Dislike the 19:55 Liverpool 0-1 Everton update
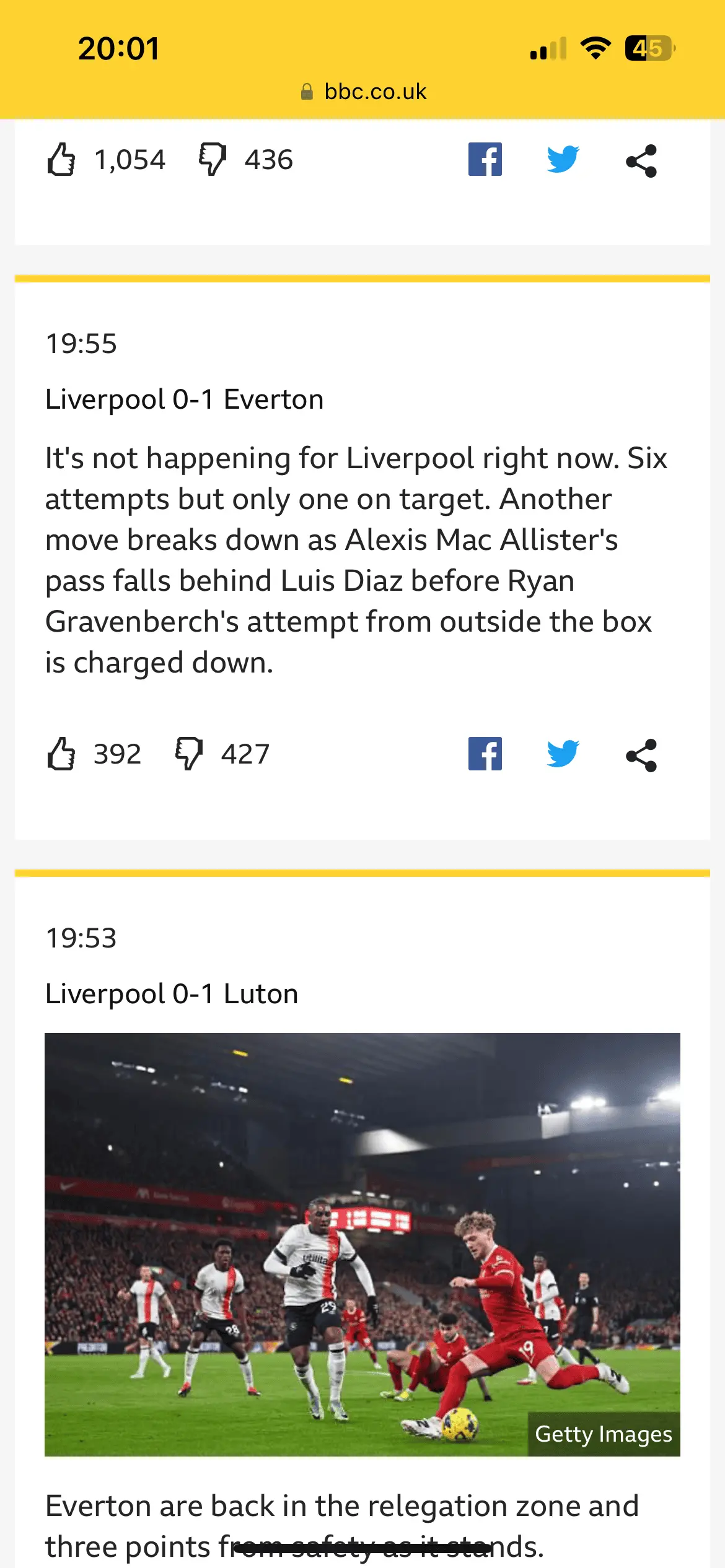This screenshot has width=725, height=1568. coord(189,754)
